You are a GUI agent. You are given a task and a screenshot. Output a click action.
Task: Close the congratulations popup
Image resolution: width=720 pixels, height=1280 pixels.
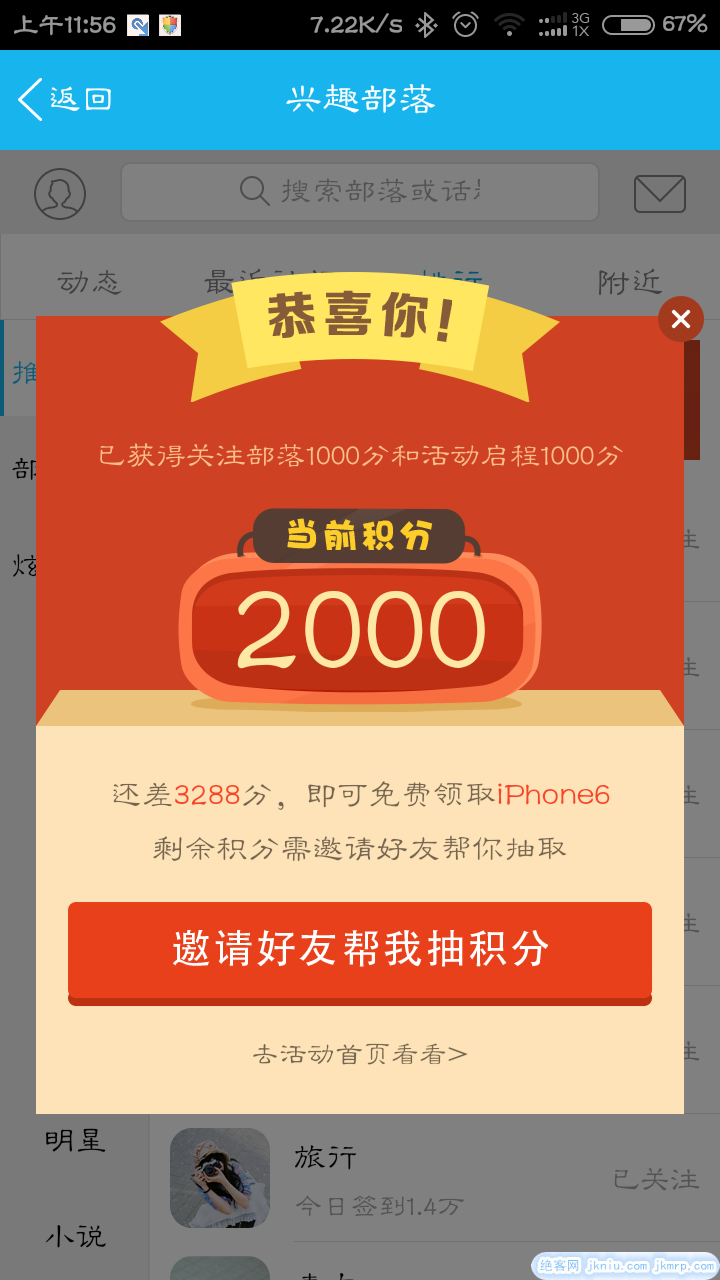tap(681, 319)
